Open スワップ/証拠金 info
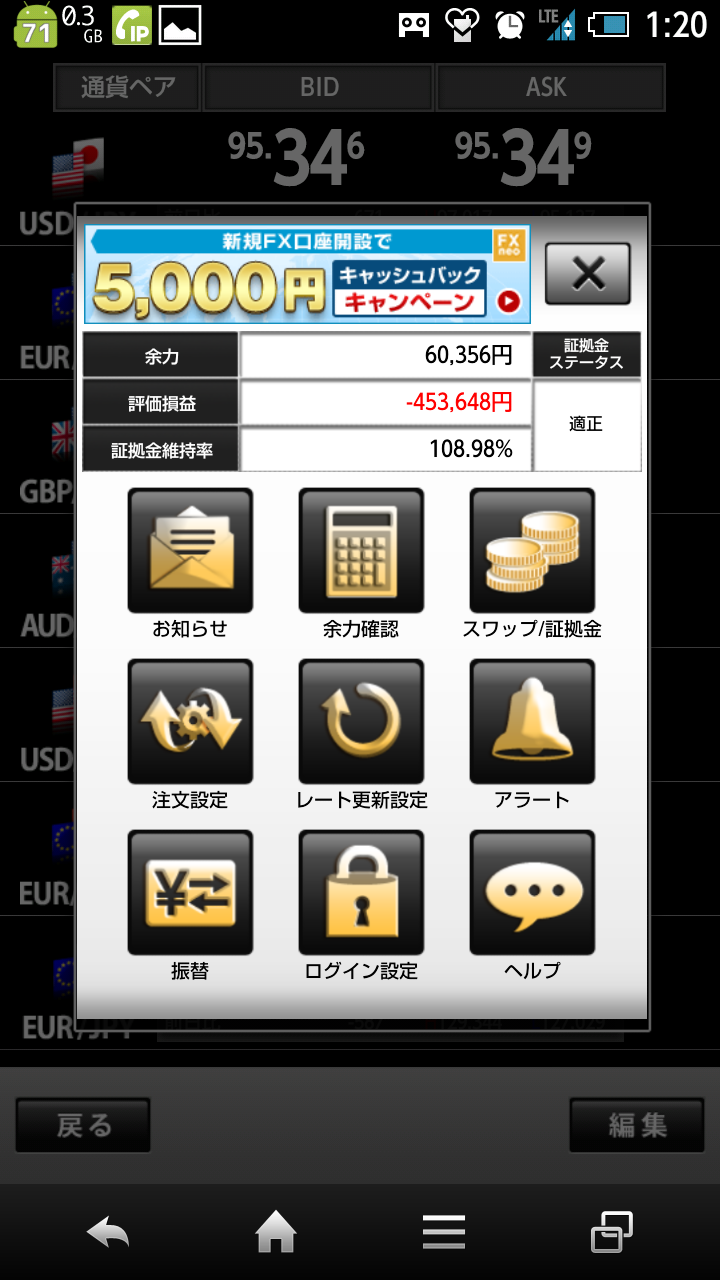Screen dimensions: 720x1280 click(x=532, y=551)
